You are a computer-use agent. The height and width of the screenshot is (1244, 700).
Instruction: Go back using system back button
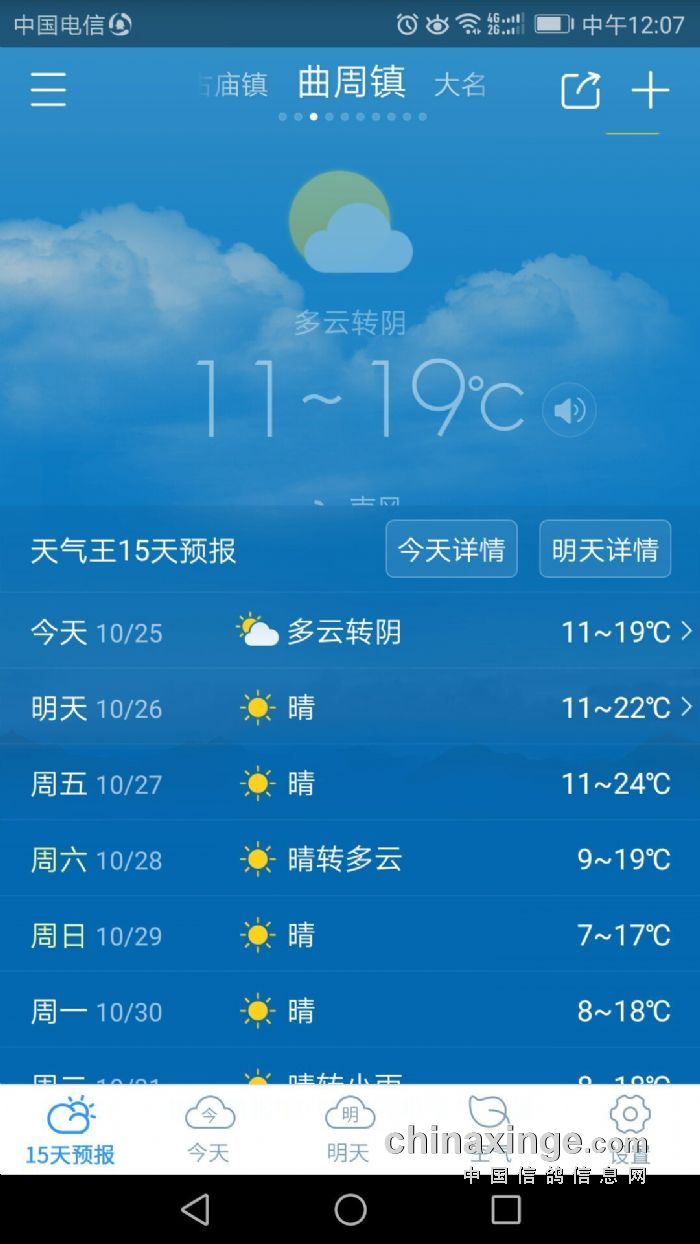click(195, 1210)
